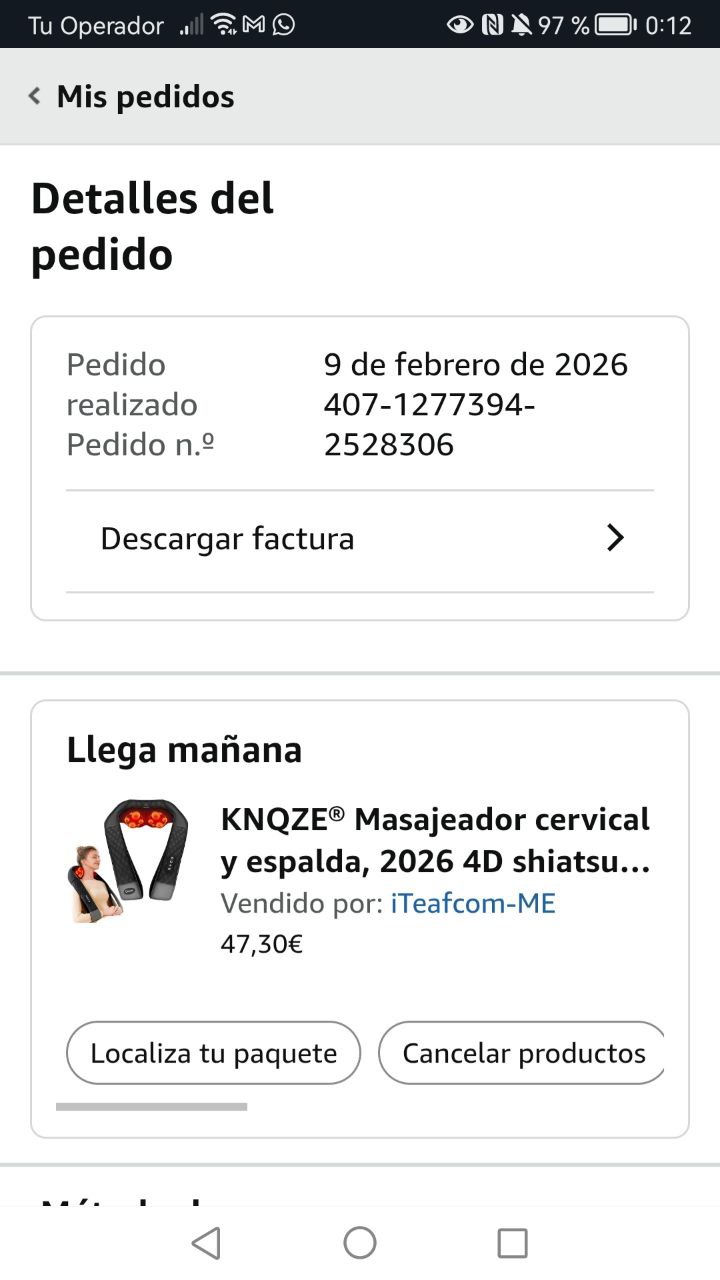Image resolution: width=720 pixels, height=1280 pixels.
Task: Select Cancelar productos button
Action: [523, 1053]
